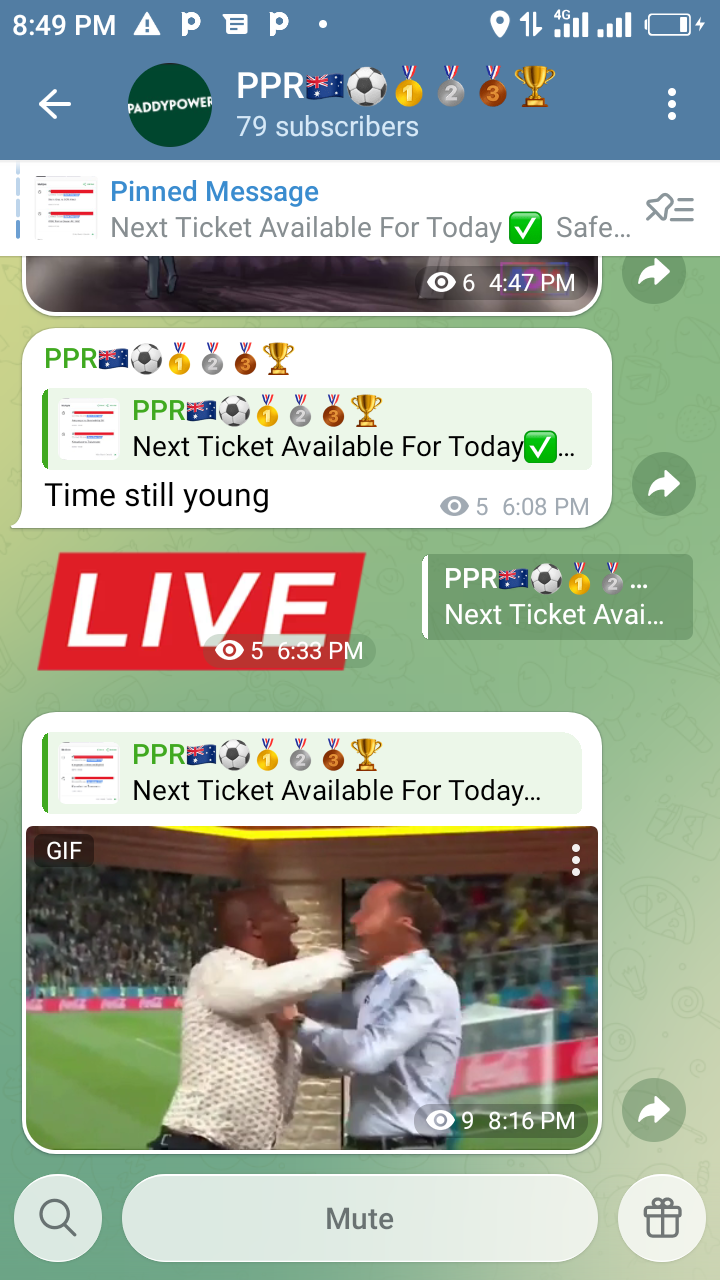Go back using the top arrow
Image resolution: width=720 pixels, height=1280 pixels.
tap(54, 104)
